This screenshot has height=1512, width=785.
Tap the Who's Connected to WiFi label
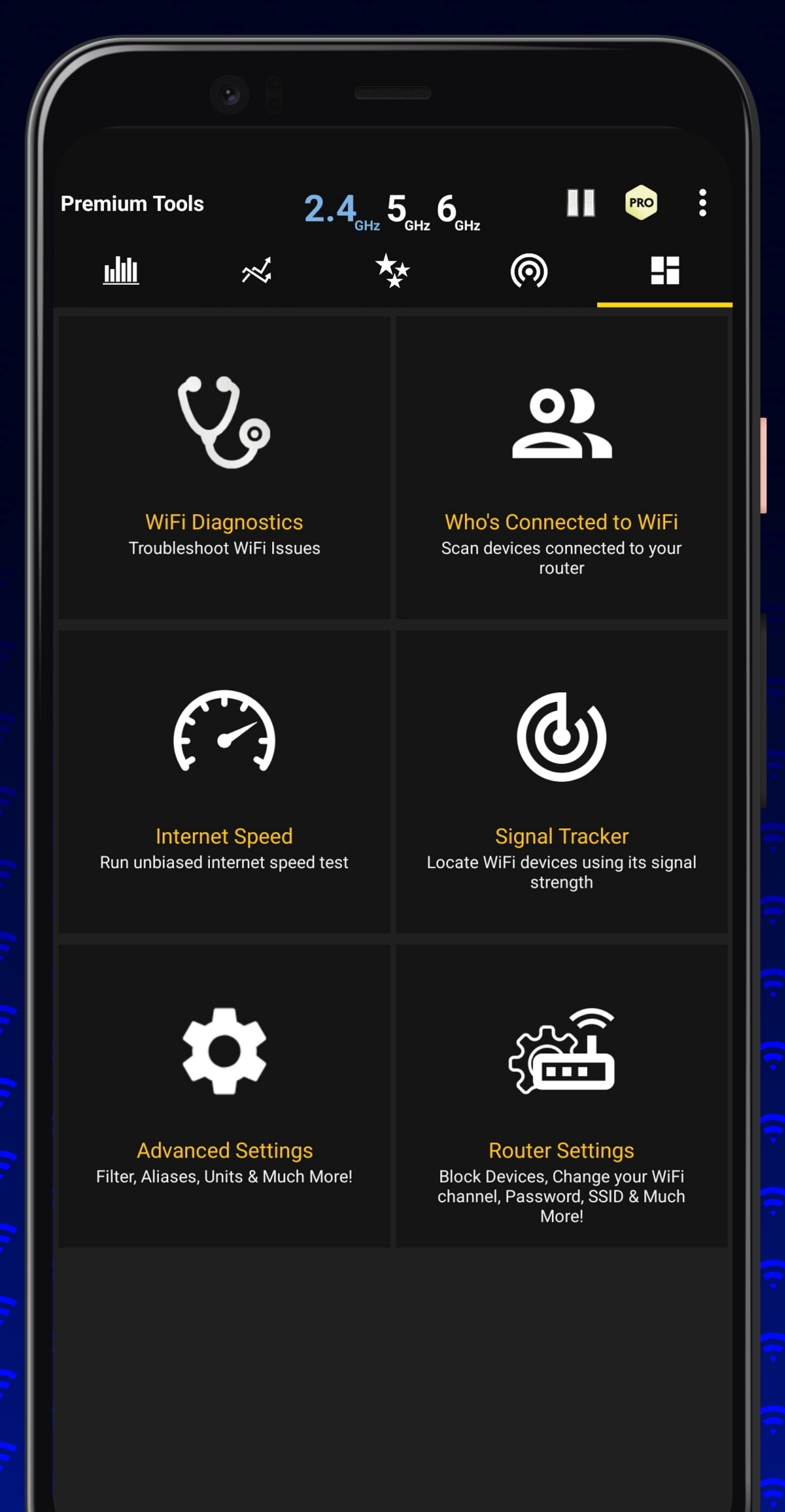(561, 522)
